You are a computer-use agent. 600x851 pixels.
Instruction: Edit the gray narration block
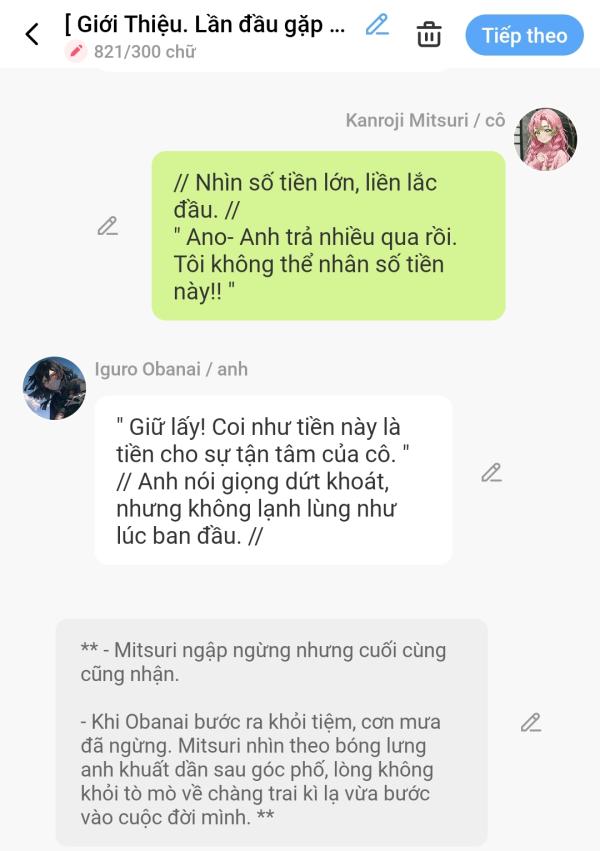click(531, 722)
